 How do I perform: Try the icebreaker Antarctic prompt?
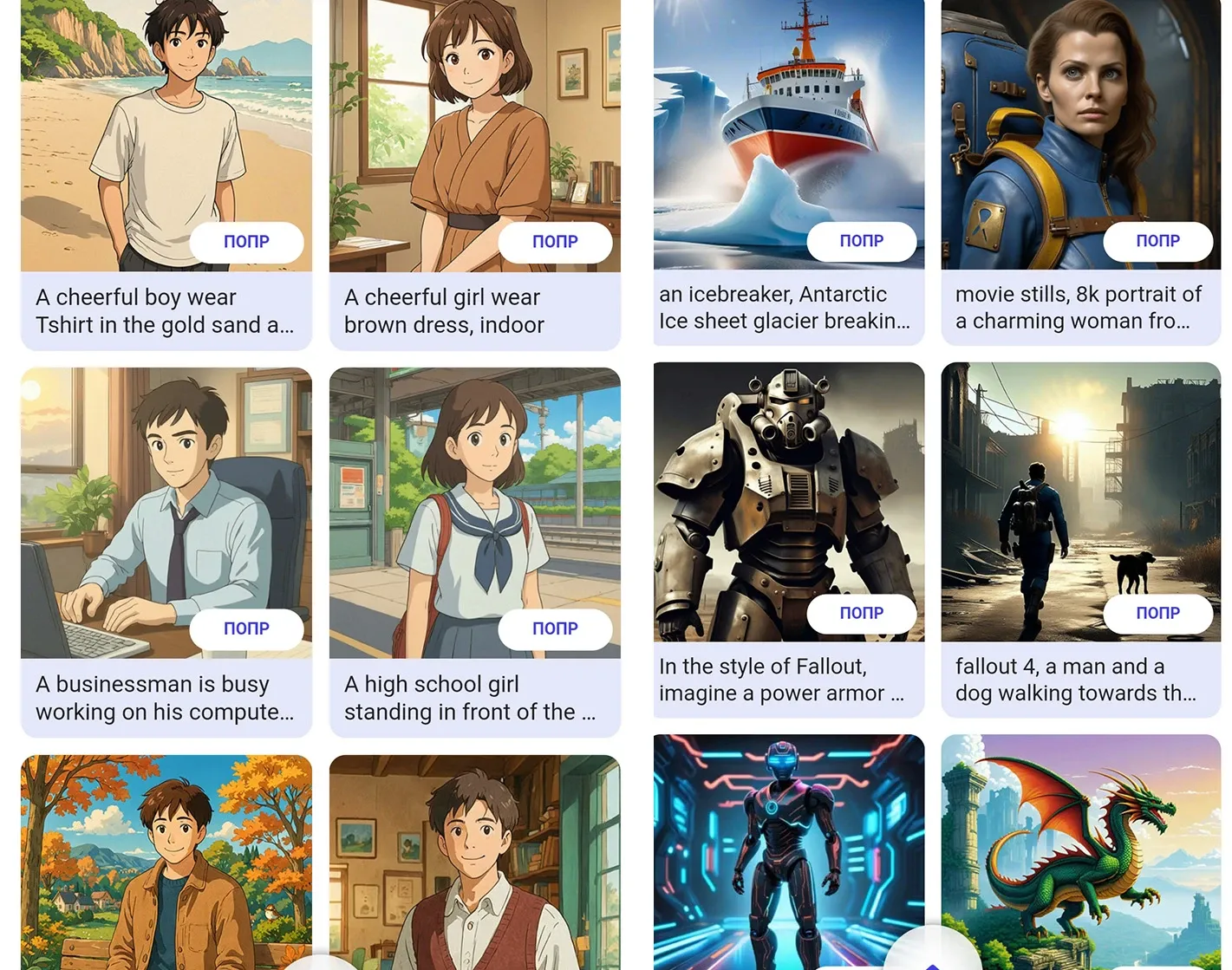pos(861,241)
